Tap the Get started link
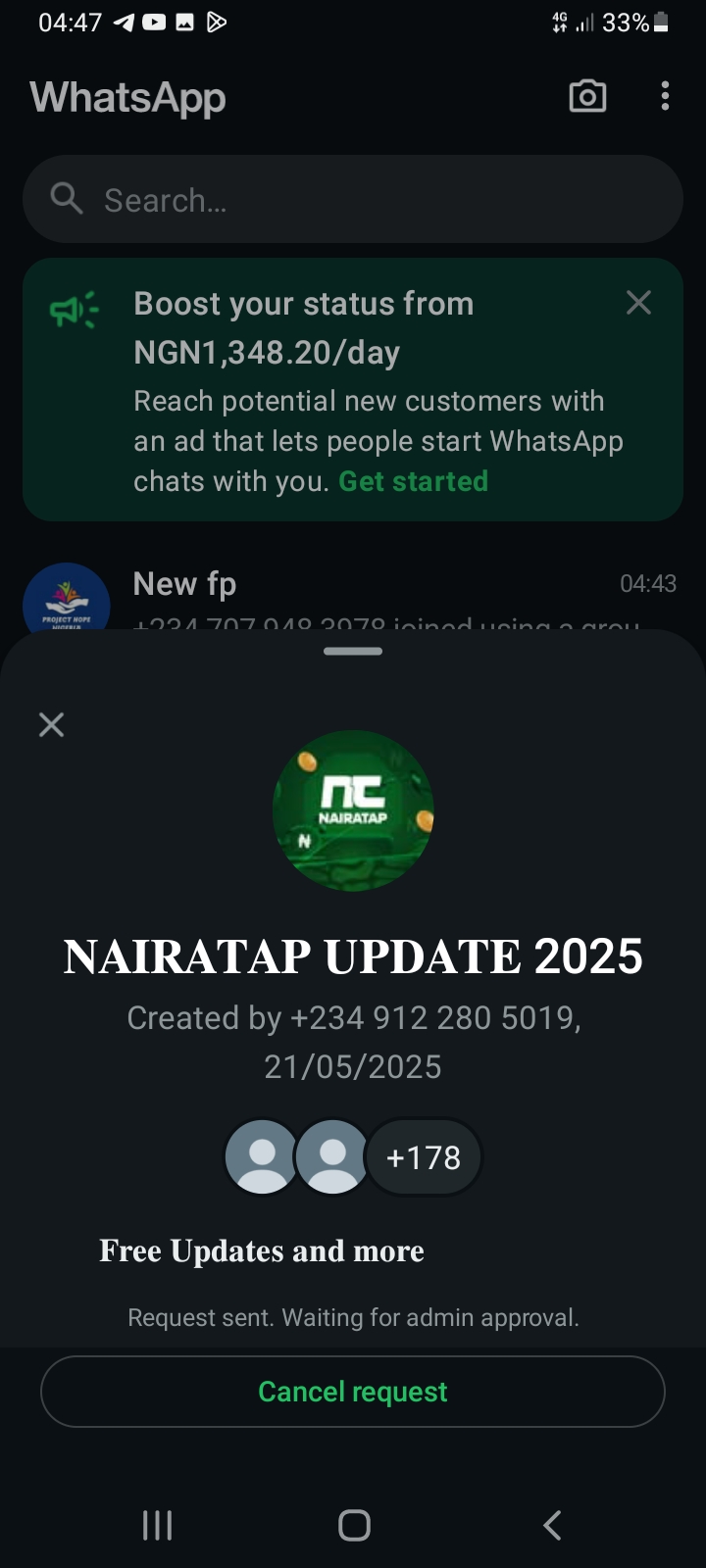This screenshot has height=1568, width=706. pos(413,481)
